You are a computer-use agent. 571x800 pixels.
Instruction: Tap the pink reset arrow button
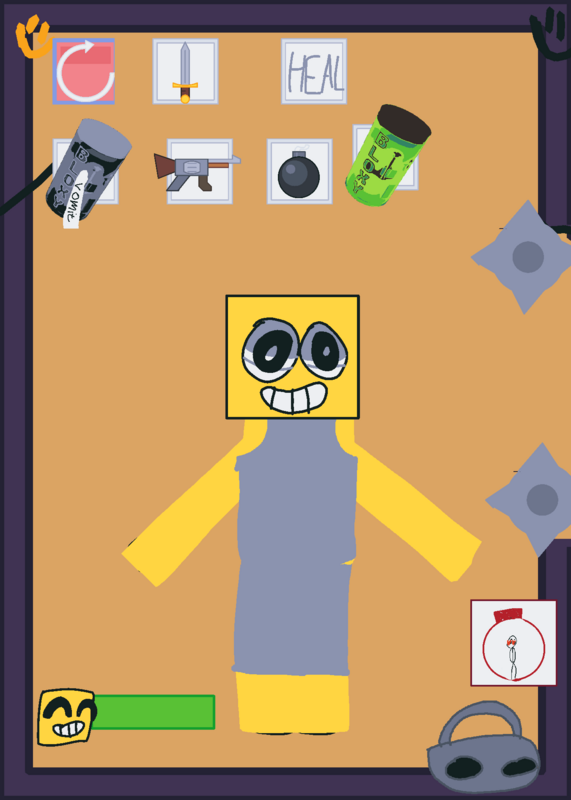[x=84, y=71]
